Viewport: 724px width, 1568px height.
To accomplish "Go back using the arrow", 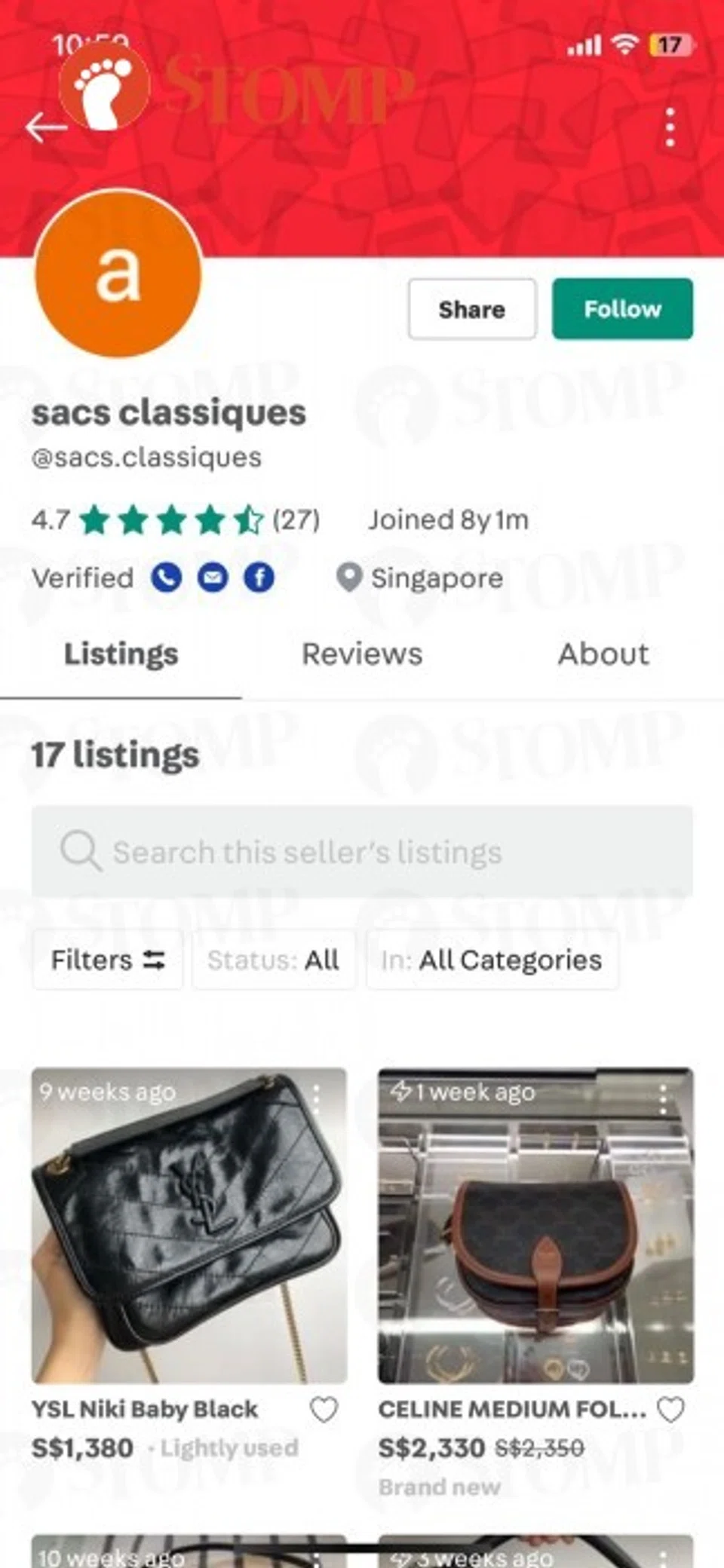I will click(x=44, y=127).
